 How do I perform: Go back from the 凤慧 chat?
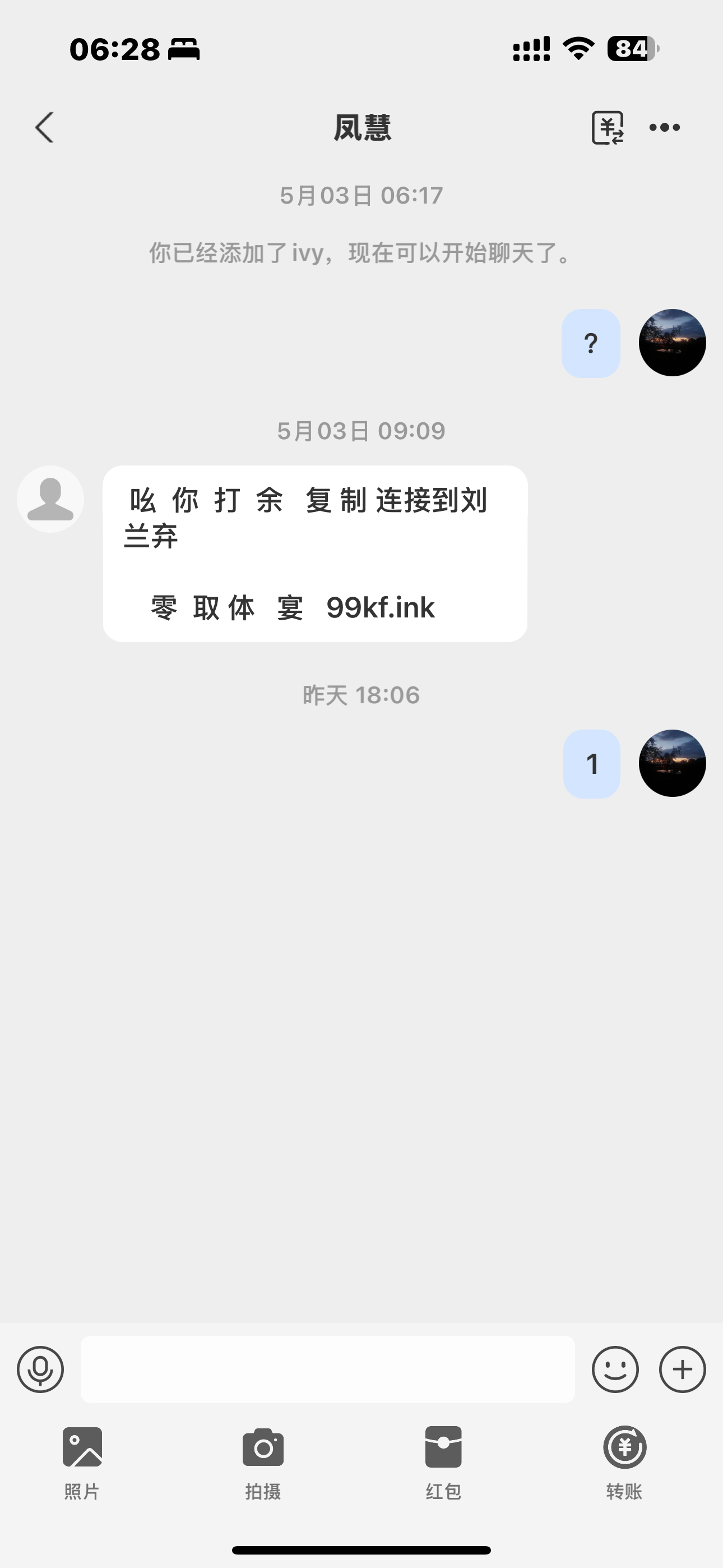[44, 127]
